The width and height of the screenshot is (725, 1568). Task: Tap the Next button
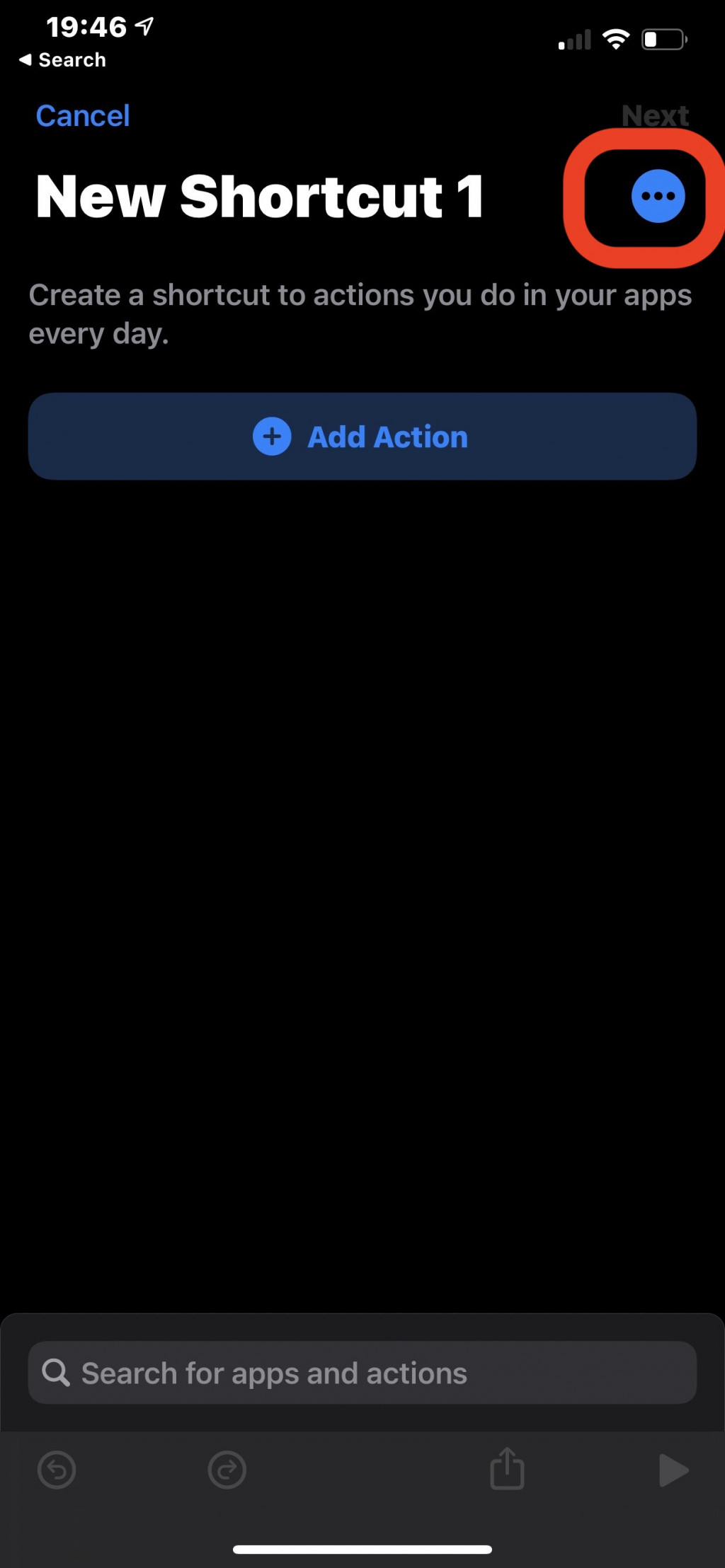655,115
